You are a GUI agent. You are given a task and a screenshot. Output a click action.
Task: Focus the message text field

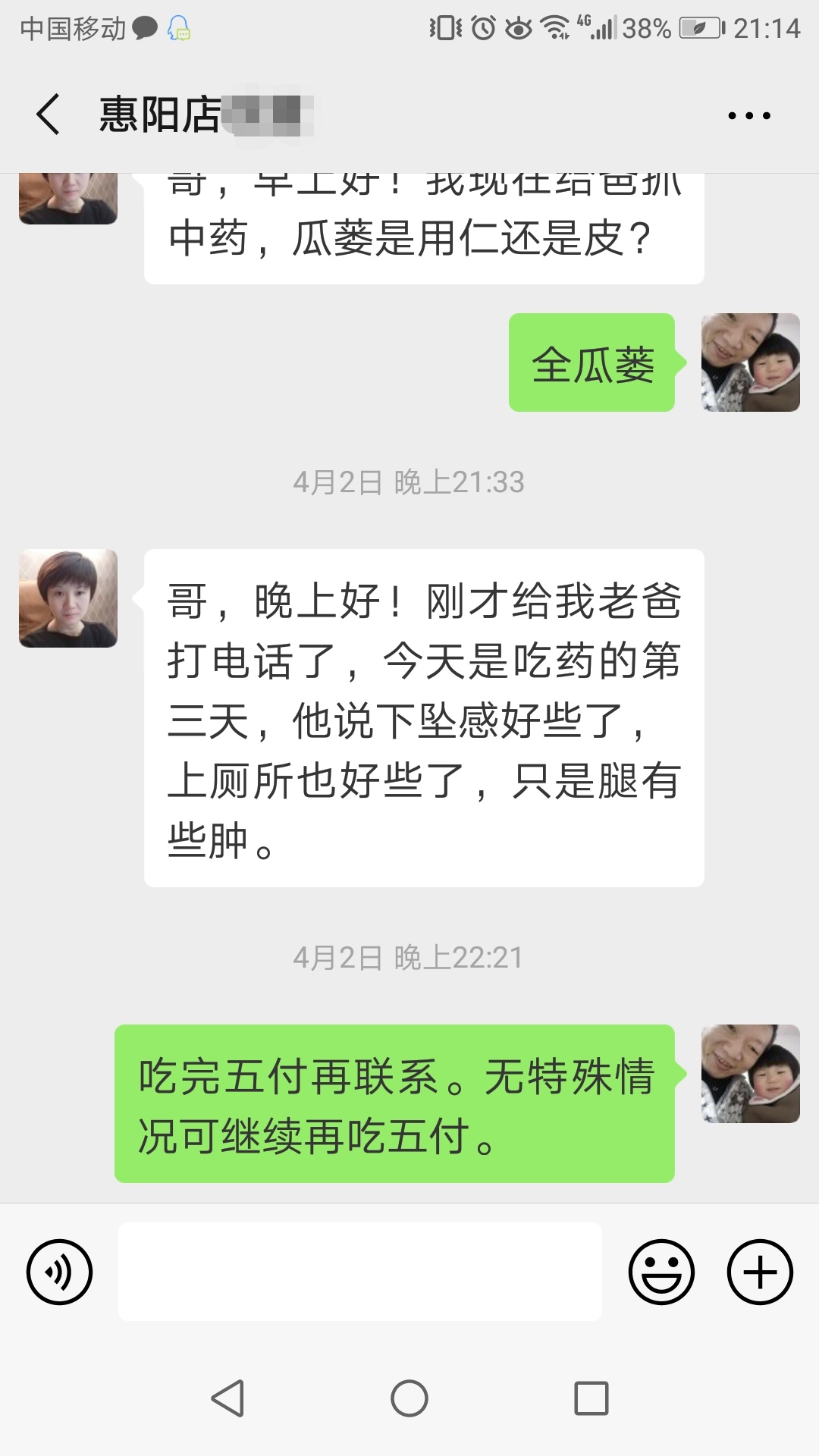pos(360,1272)
